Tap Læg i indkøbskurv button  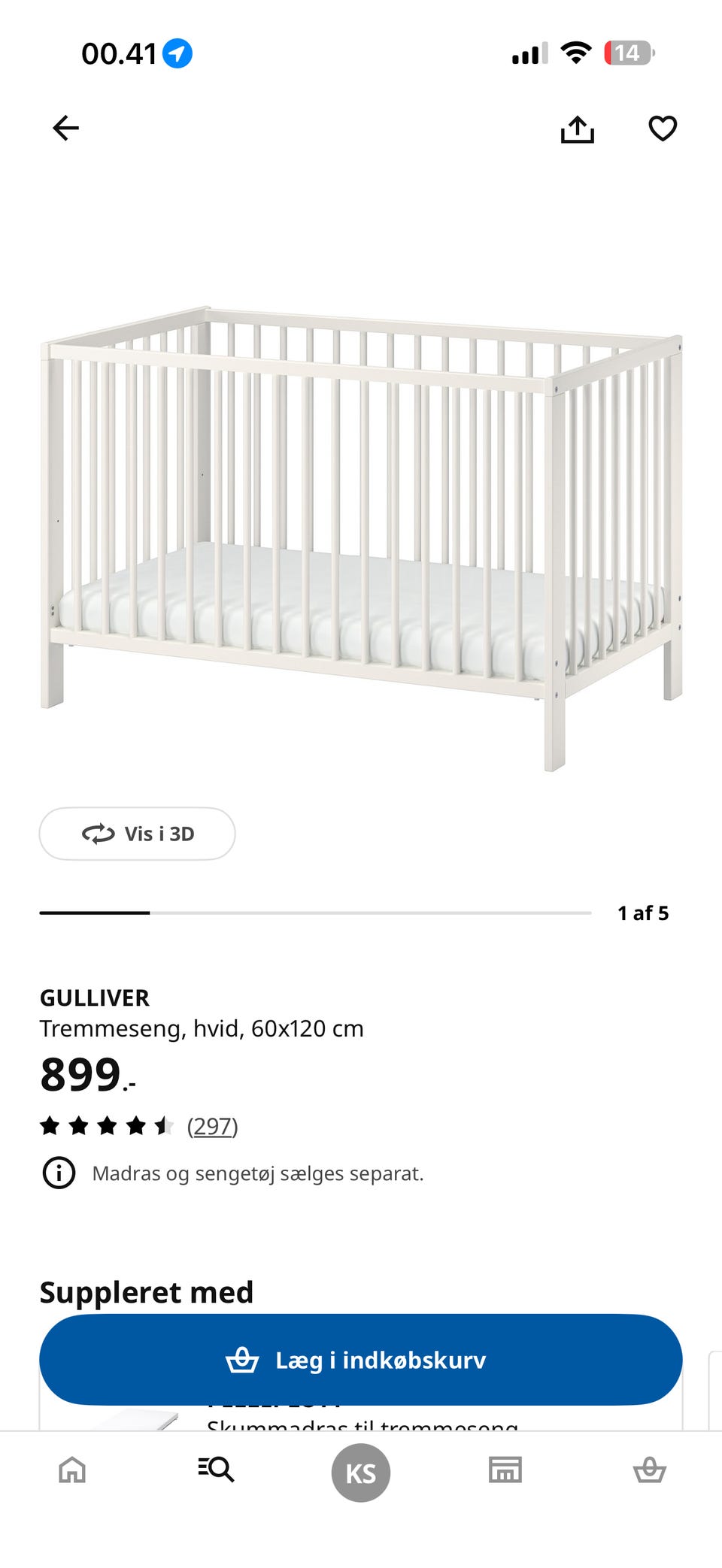[360, 1359]
